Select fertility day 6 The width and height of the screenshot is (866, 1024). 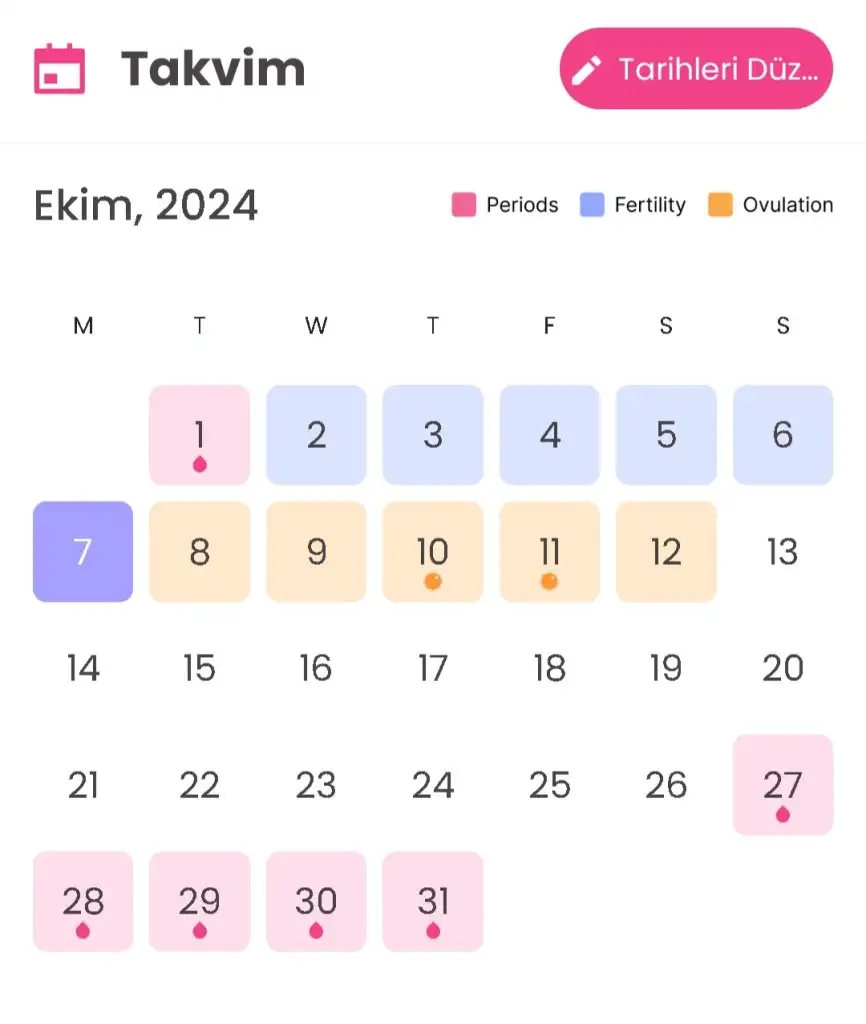pos(782,436)
